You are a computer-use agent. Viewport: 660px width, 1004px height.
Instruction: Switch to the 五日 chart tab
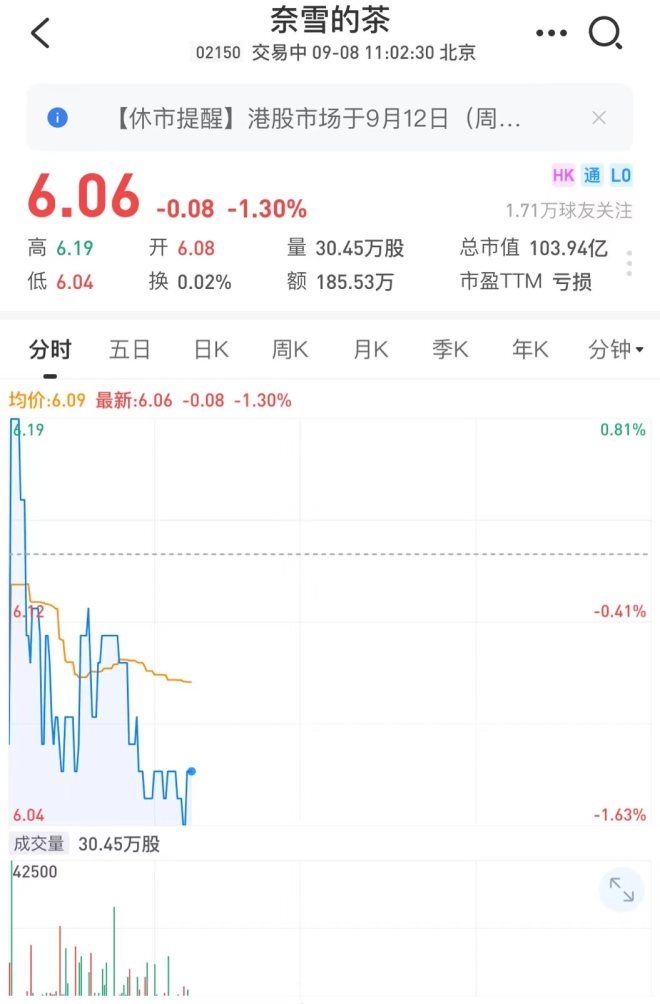130,349
